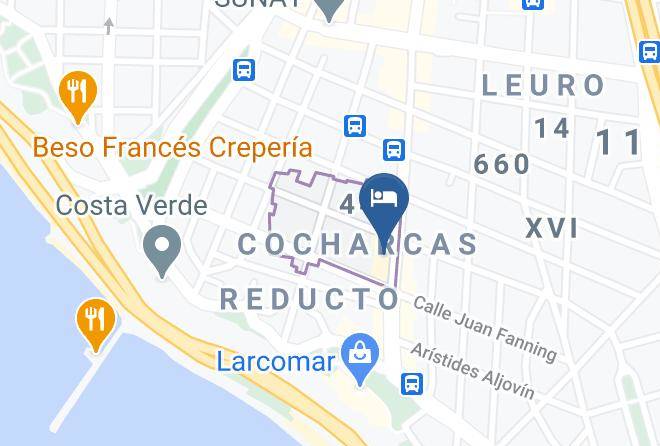Tap the bus stop icon beside Larcomar
660x446 pixels.
(x=412, y=383)
